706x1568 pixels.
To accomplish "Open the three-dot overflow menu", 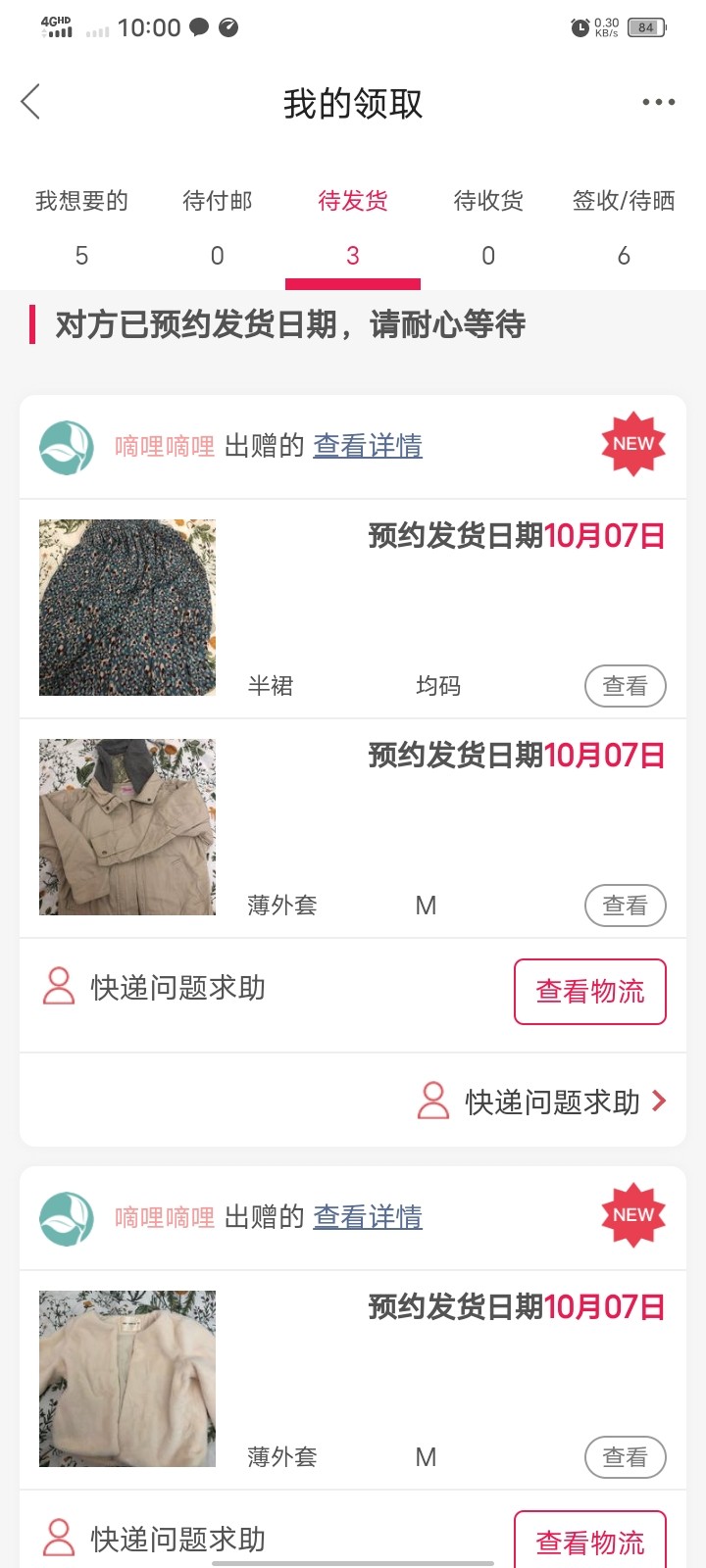I will coord(658,102).
